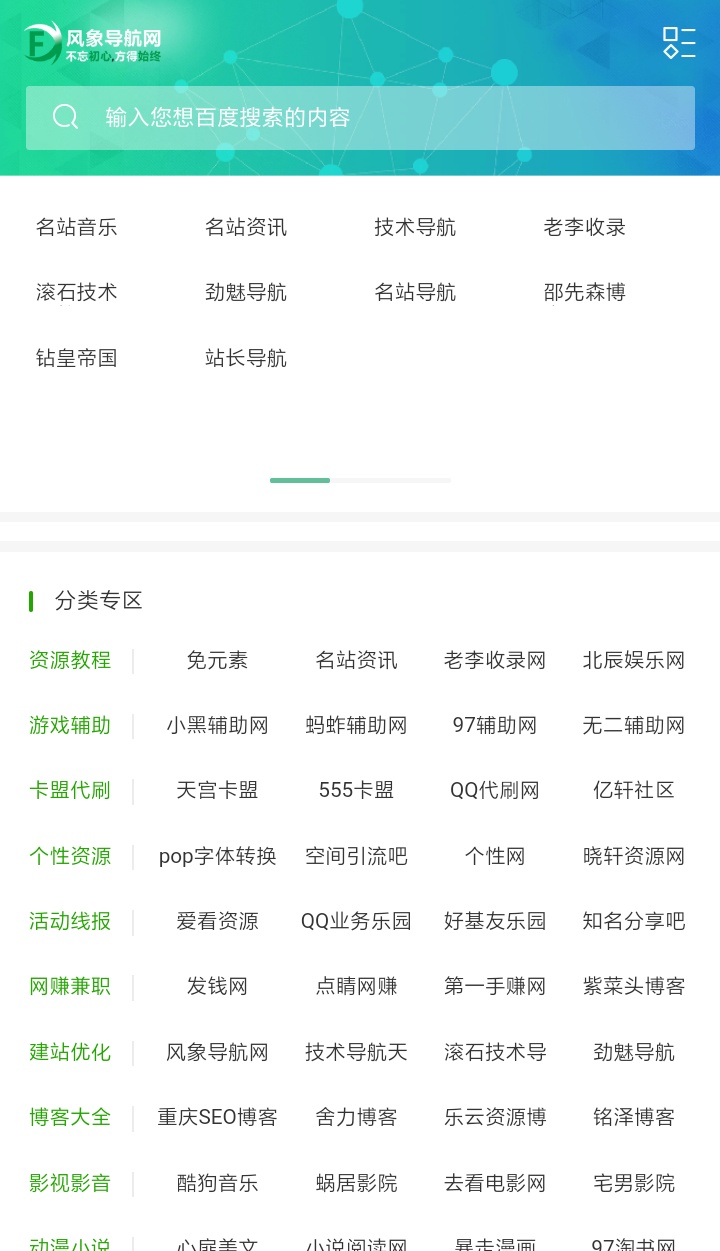
Task: Open the QQ业务乐园 link
Action: [x=356, y=921]
